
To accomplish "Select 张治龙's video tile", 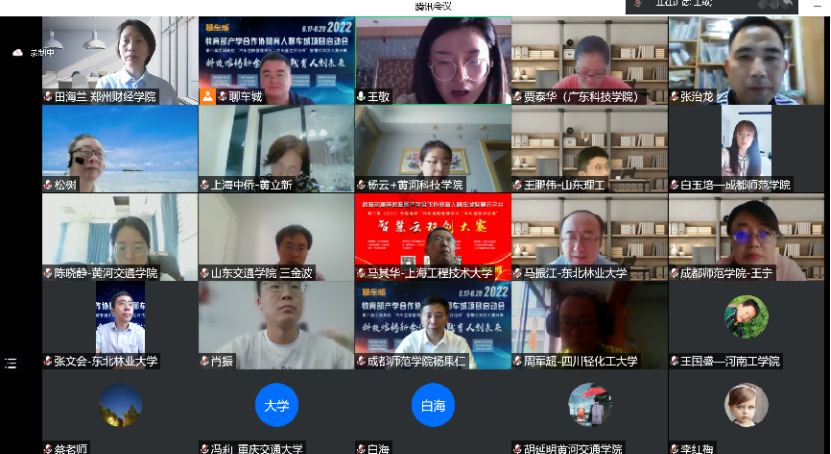I will (x=746, y=59).
